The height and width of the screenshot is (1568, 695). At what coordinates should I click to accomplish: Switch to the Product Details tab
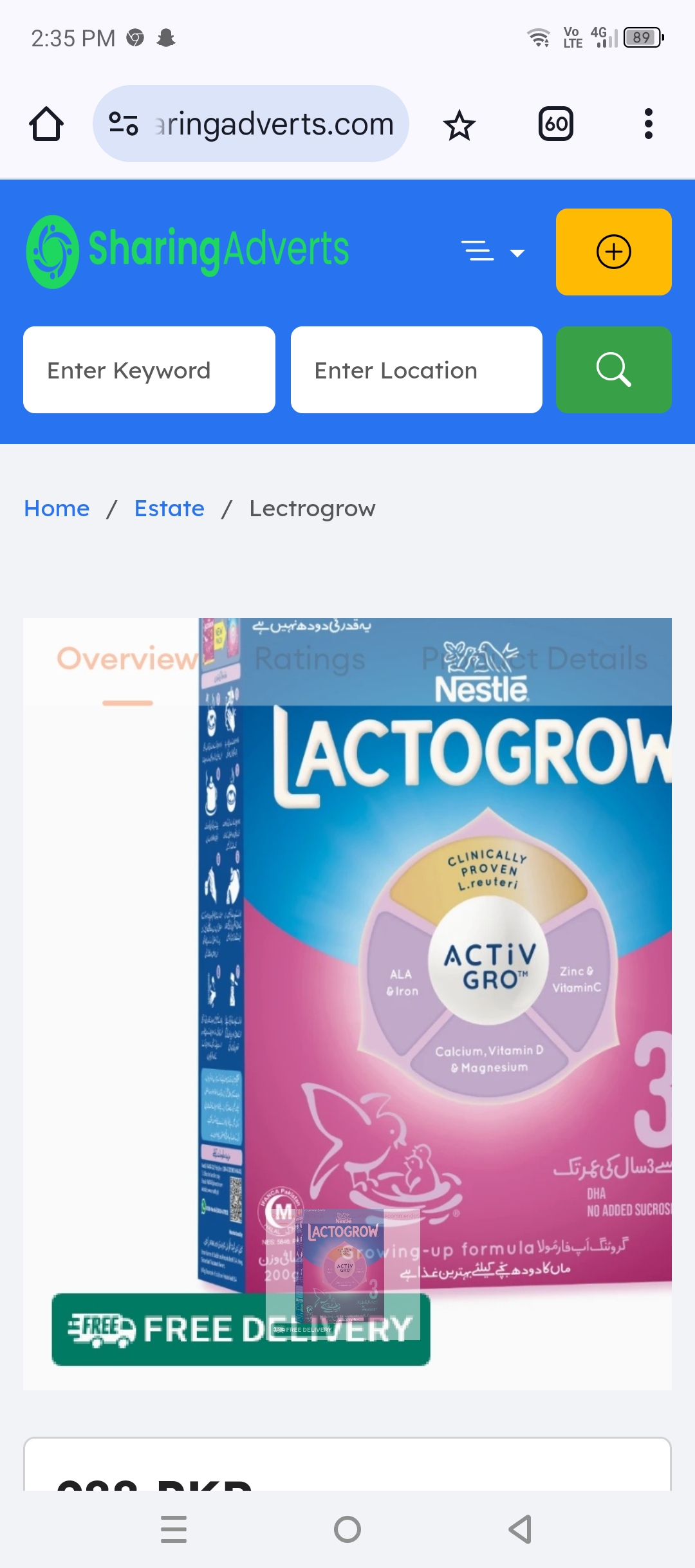point(534,659)
